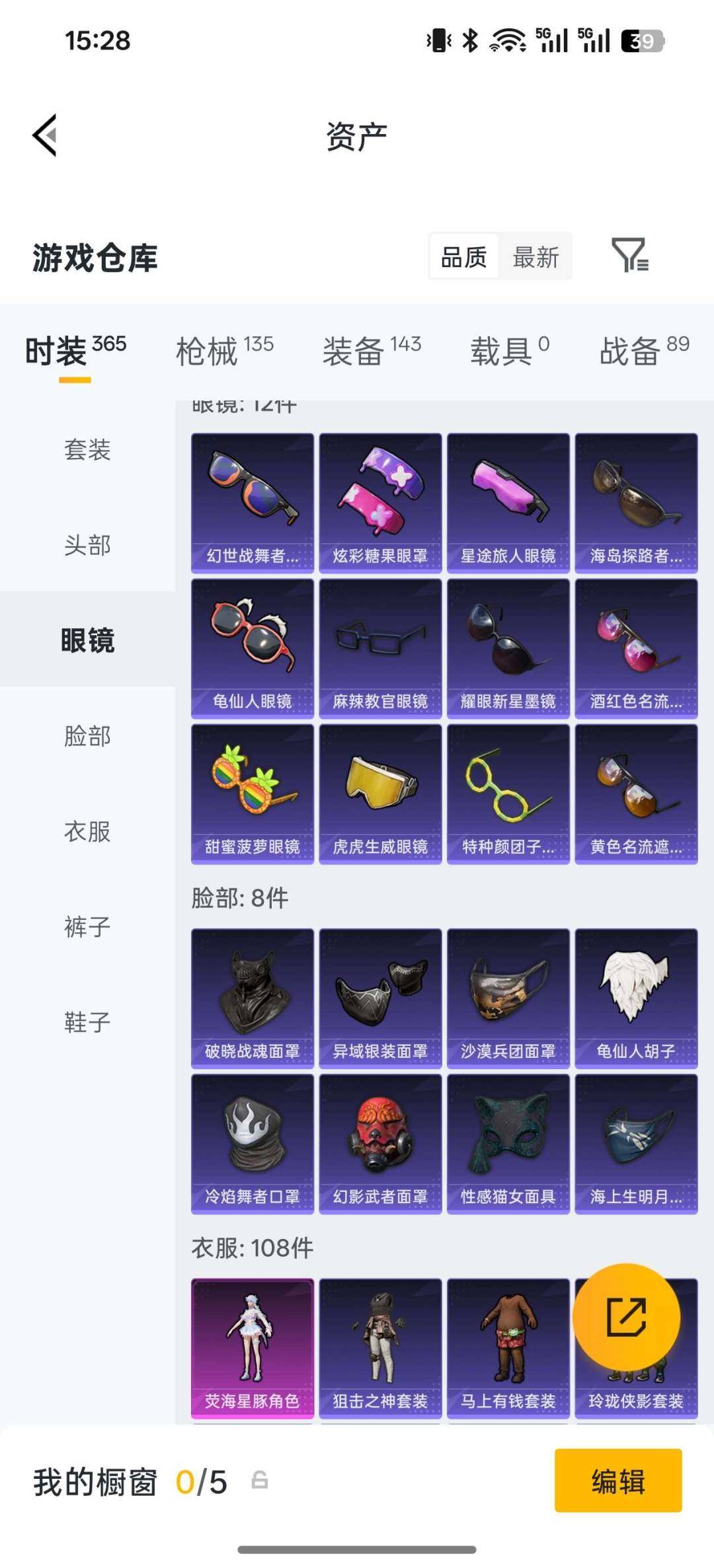
Task: Sort items by 最新
Action: pyautogui.click(x=535, y=257)
